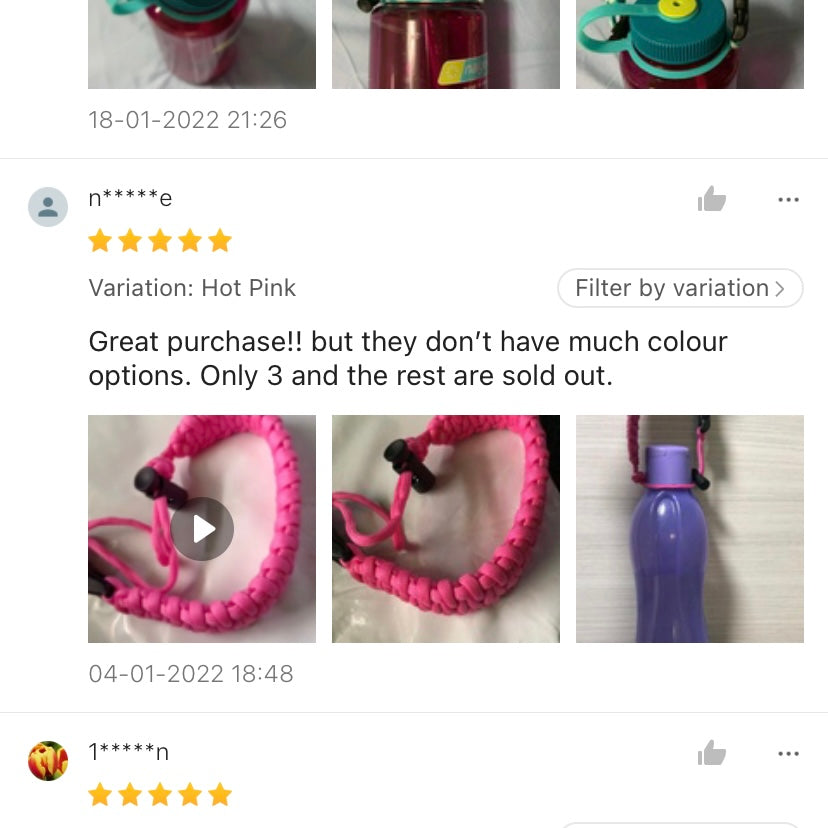Image resolution: width=828 pixels, height=828 pixels.
Task: Open 1*****n's tulip profile picture
Action: click(x=48, y=761)
